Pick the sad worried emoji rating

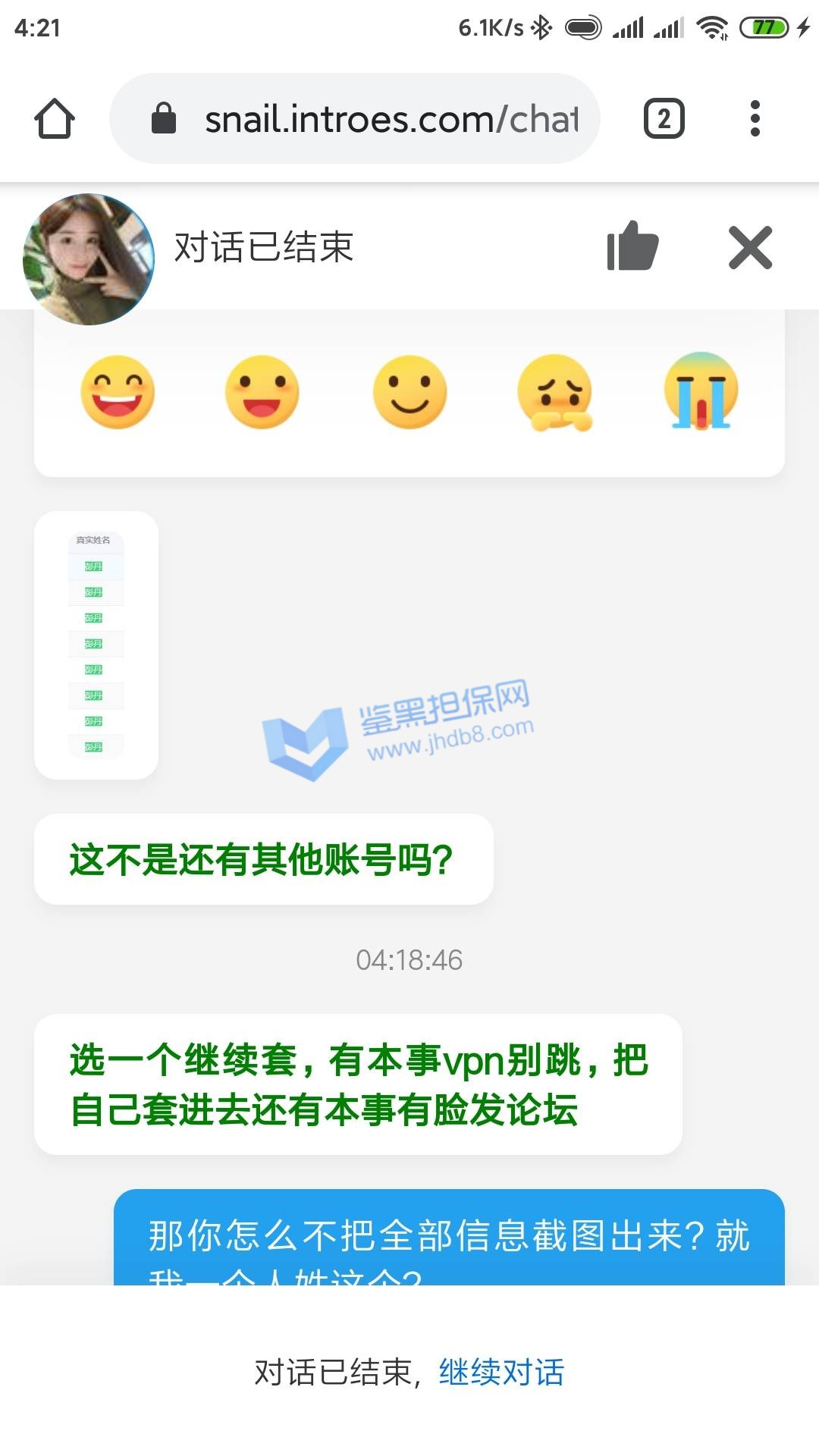pyautogui.click(x=555, y=392)
